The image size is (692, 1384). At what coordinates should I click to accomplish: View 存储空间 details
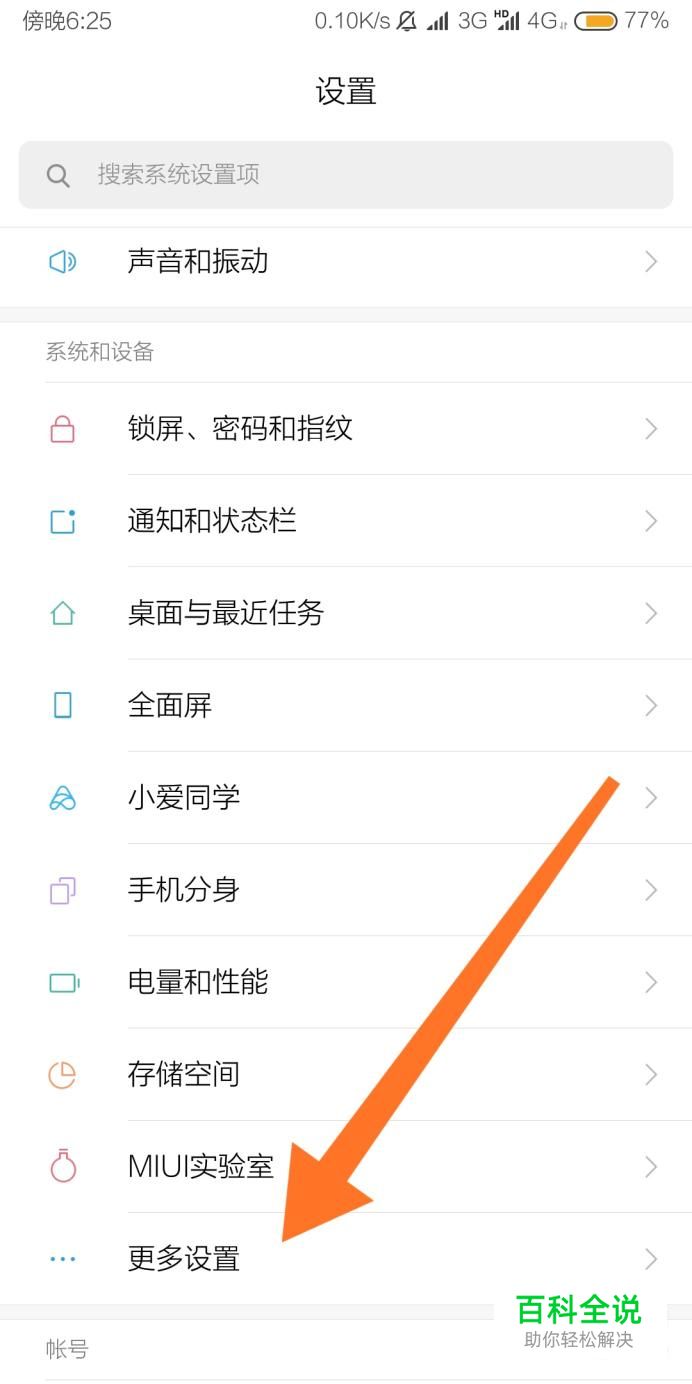coord(345,1075)
